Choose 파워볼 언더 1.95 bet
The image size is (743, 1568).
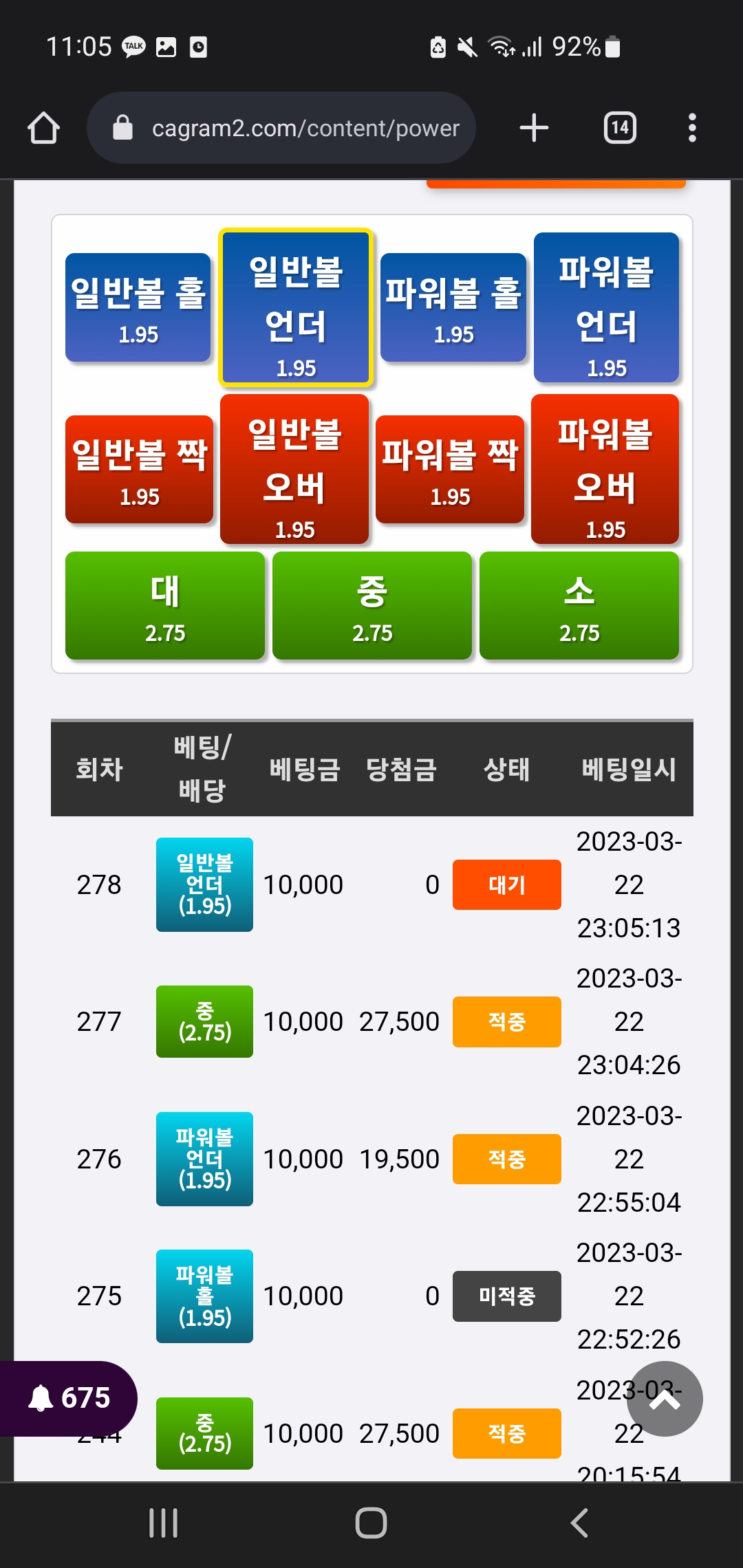click(606, 307)
